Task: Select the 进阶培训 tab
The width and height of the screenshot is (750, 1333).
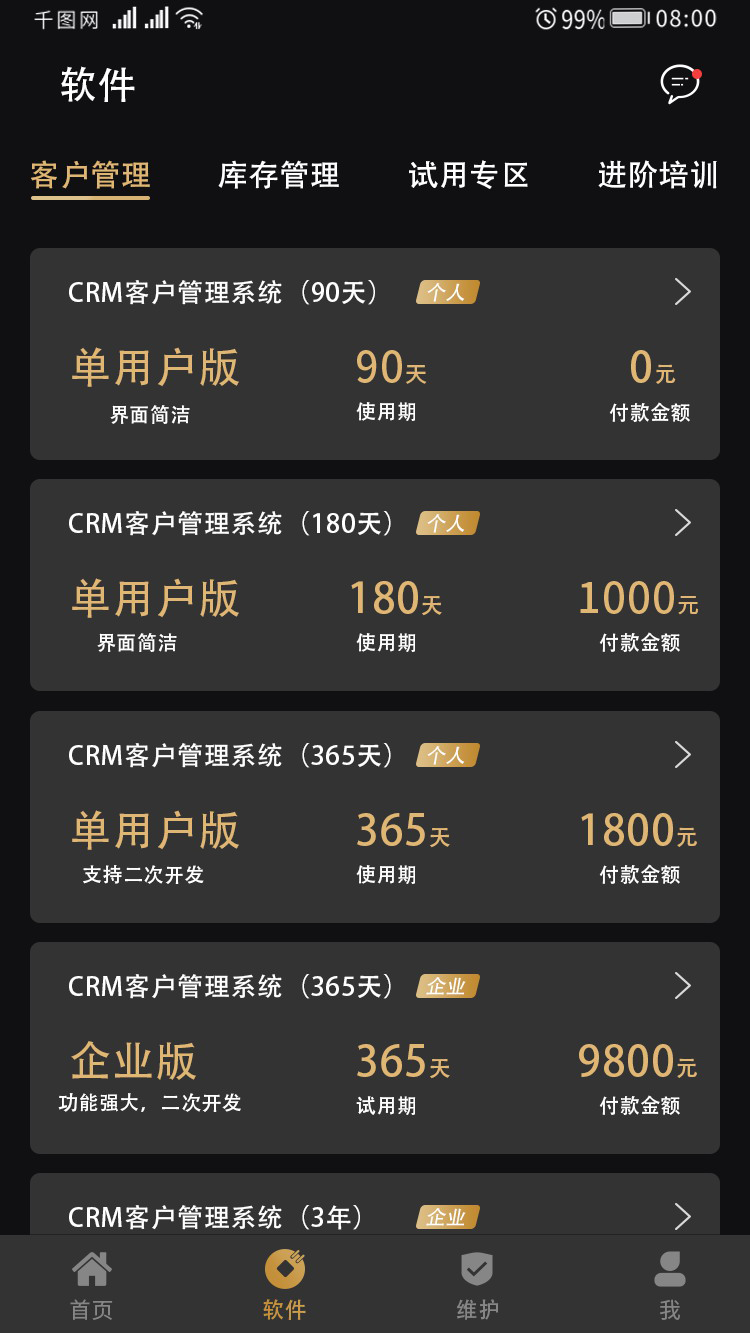Action: (657, 176)
